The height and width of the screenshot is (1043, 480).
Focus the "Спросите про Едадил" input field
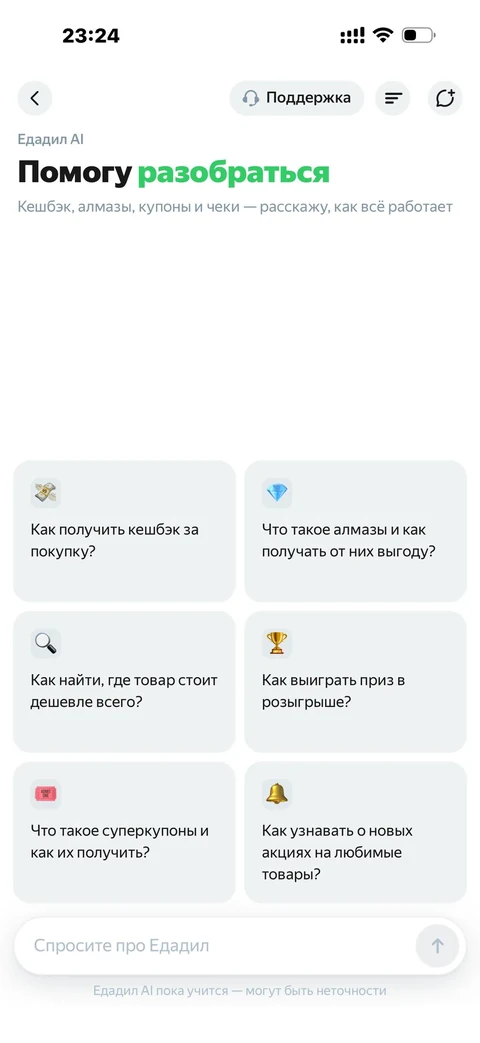[x=219, y=946]
